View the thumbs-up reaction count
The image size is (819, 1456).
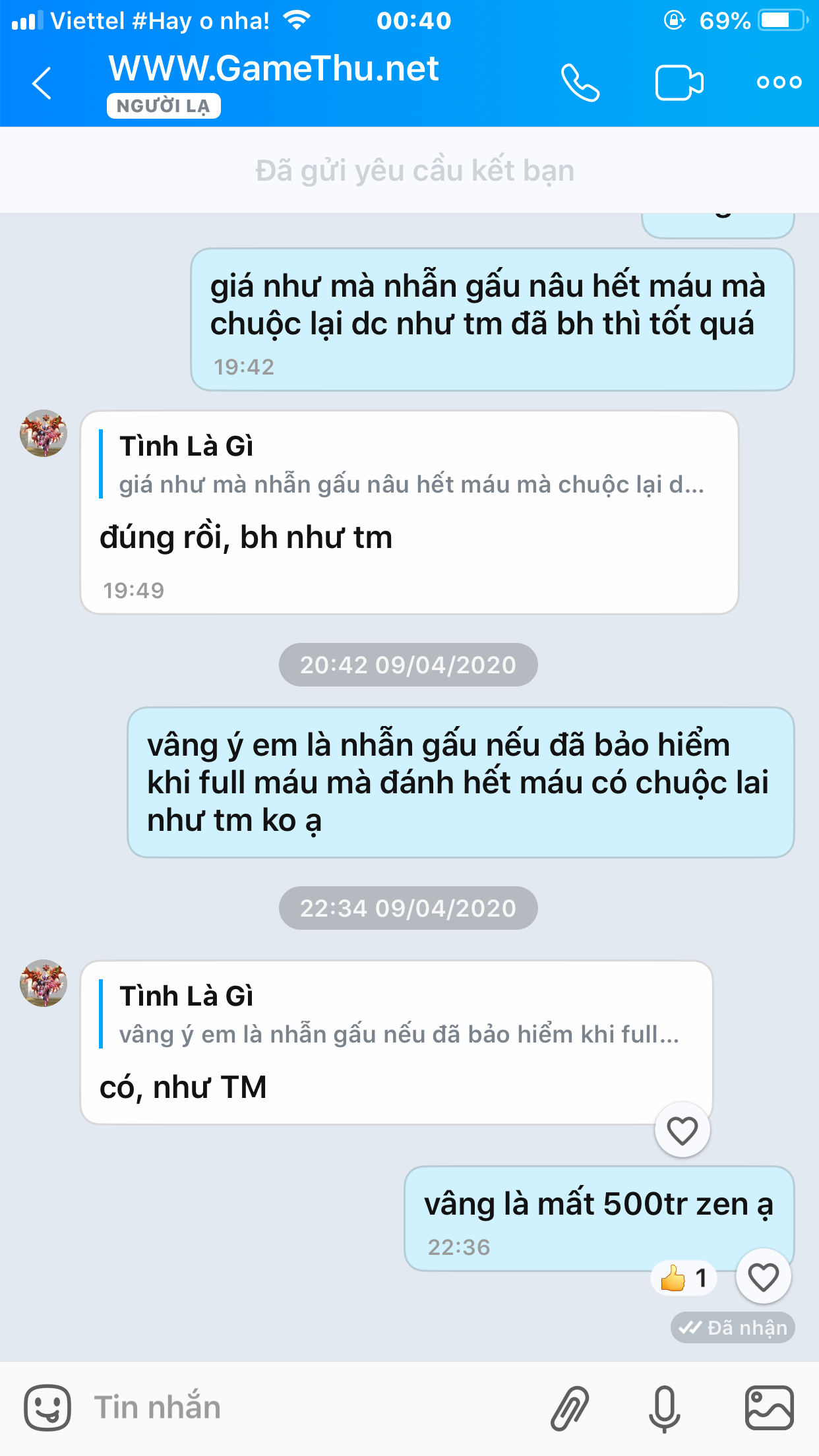tap(684, 1278)
